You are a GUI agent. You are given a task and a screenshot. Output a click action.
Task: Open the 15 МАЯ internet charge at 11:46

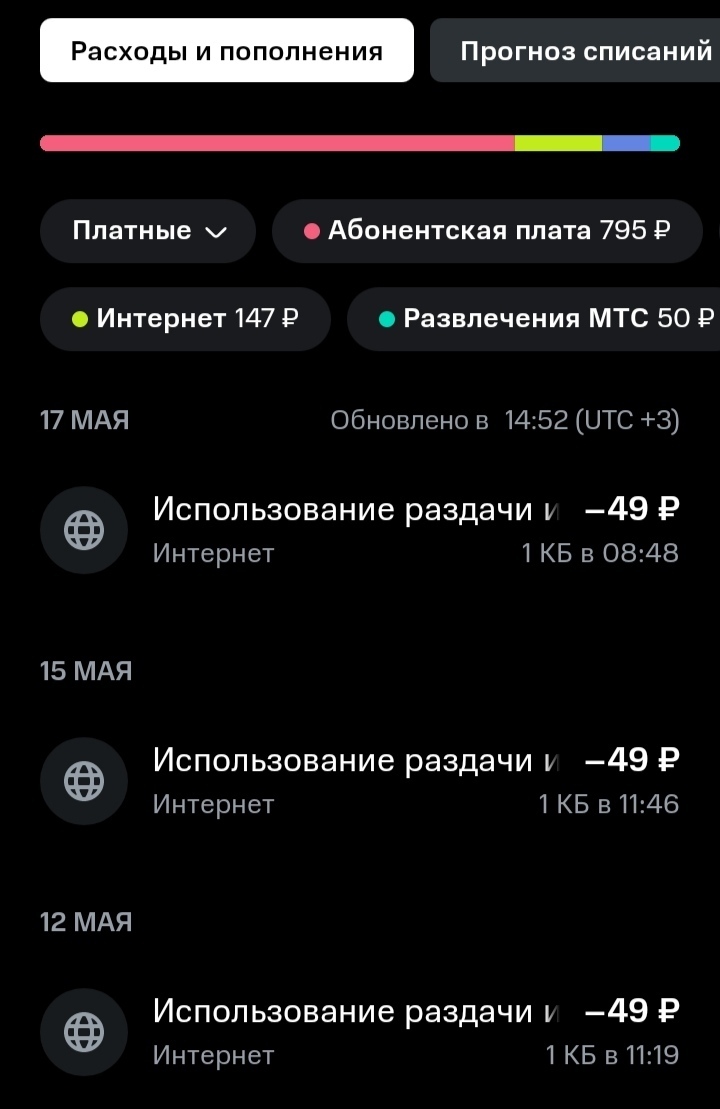click(360, 780)
